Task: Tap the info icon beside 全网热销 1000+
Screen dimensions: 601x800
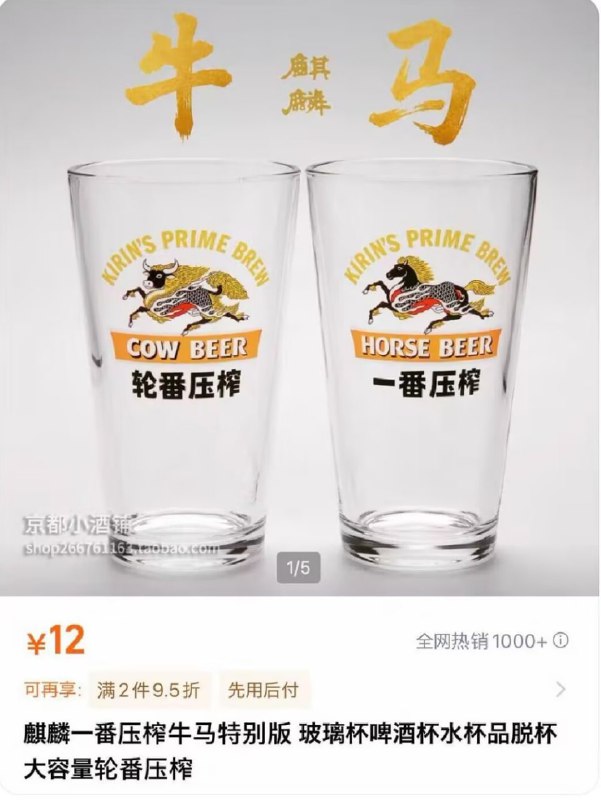Action: (x=562, y=640)
